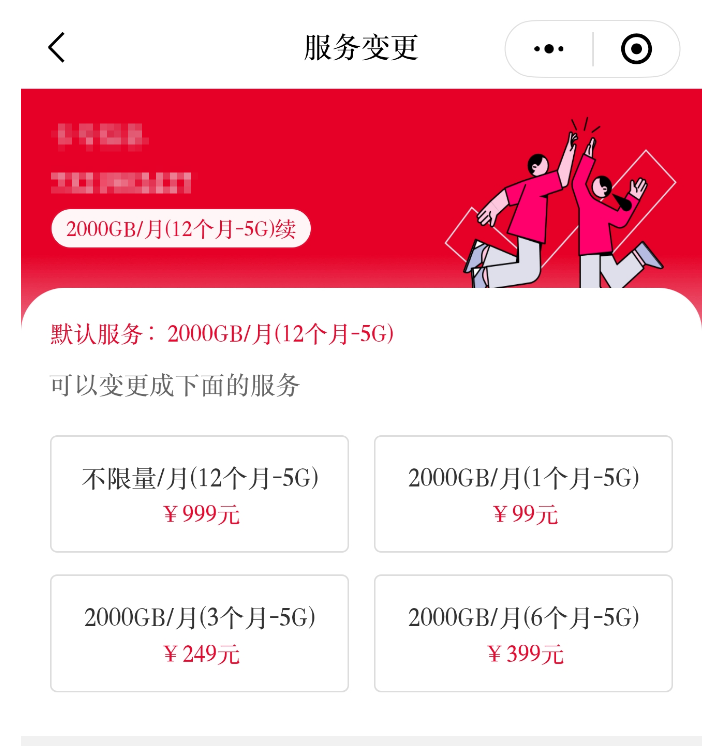Viewport: 714px width, 746px height.
Task: Select the 不限量/月(12个月-5G) plan for 999元
Action: pos(199,494)
